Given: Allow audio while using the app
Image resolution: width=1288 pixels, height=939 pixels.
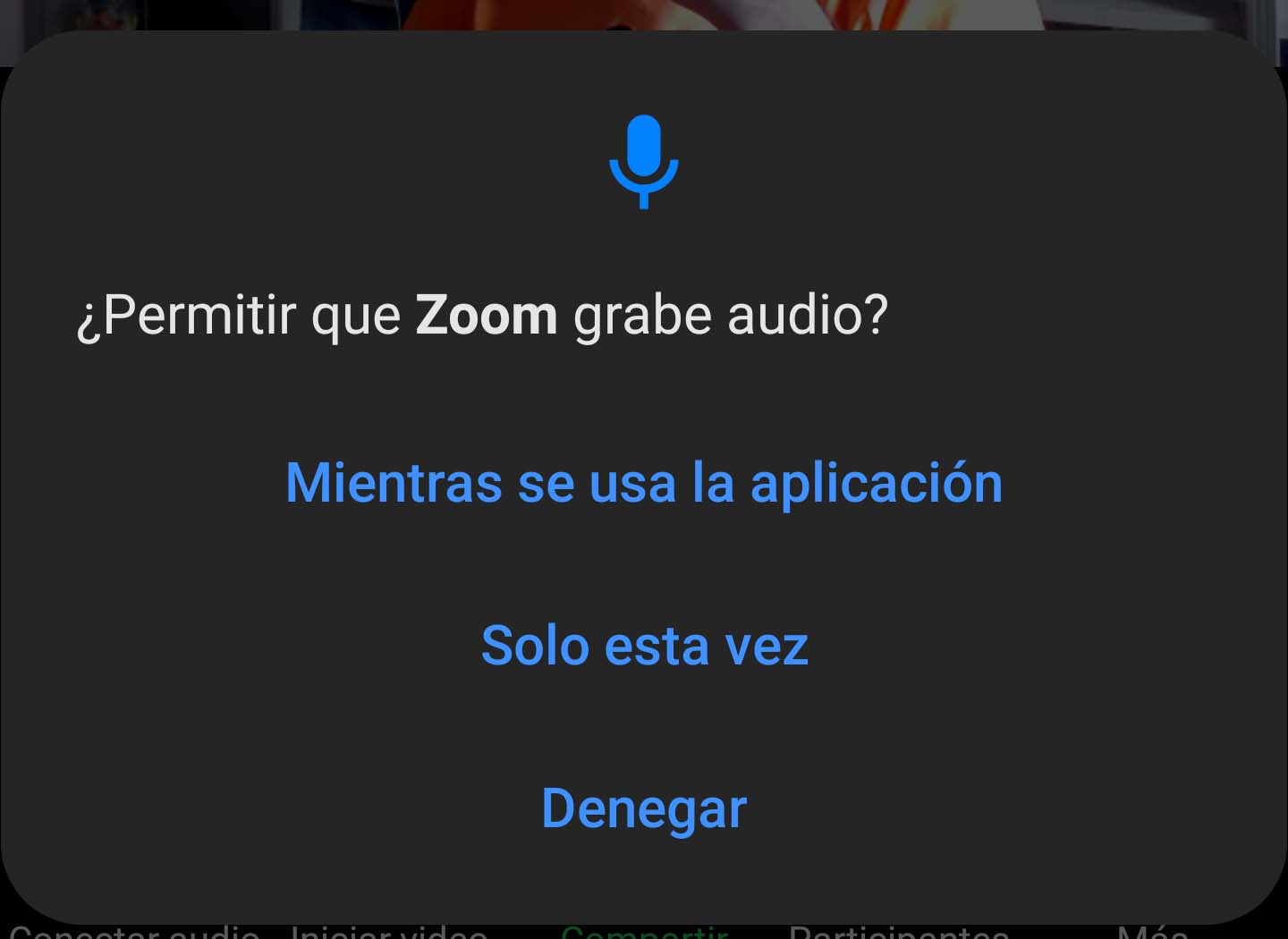Looking at the screenshot, I should 644,484.
